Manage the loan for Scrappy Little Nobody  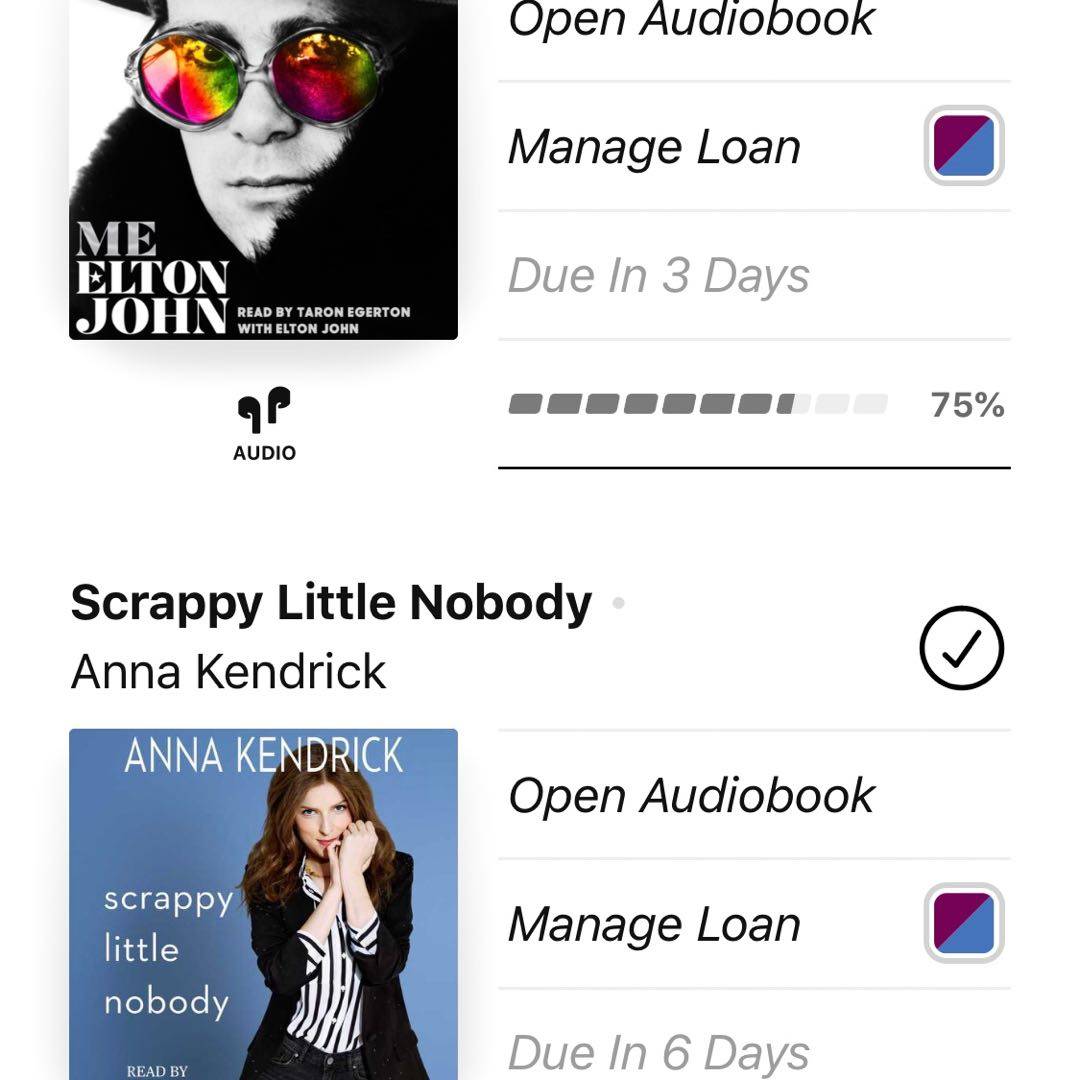pyautogui.click(x=654, y=925)
